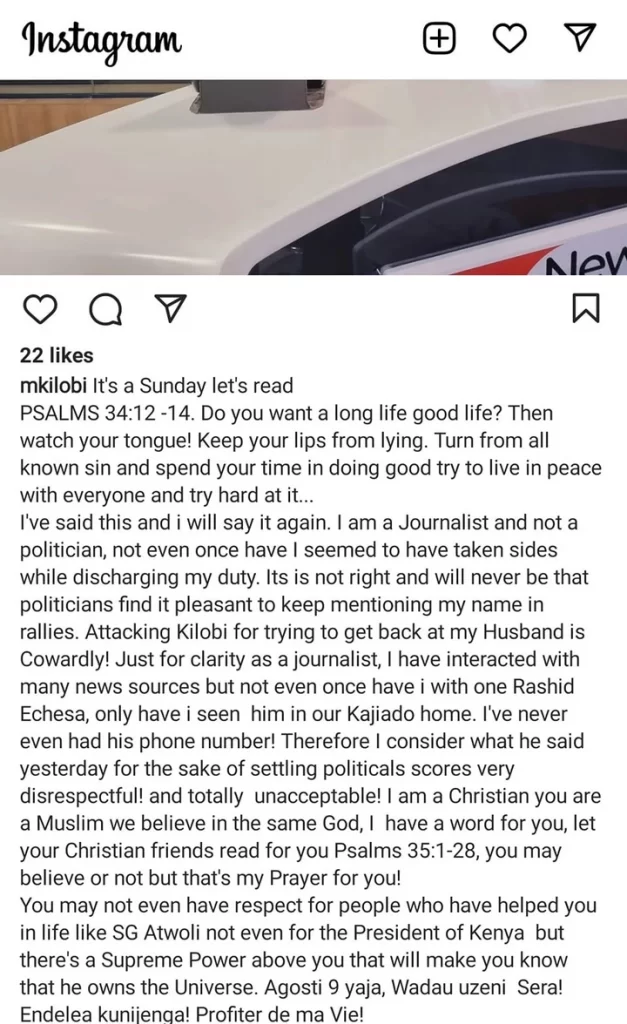
Task: Open the post photo
Action: coord(314,177)
